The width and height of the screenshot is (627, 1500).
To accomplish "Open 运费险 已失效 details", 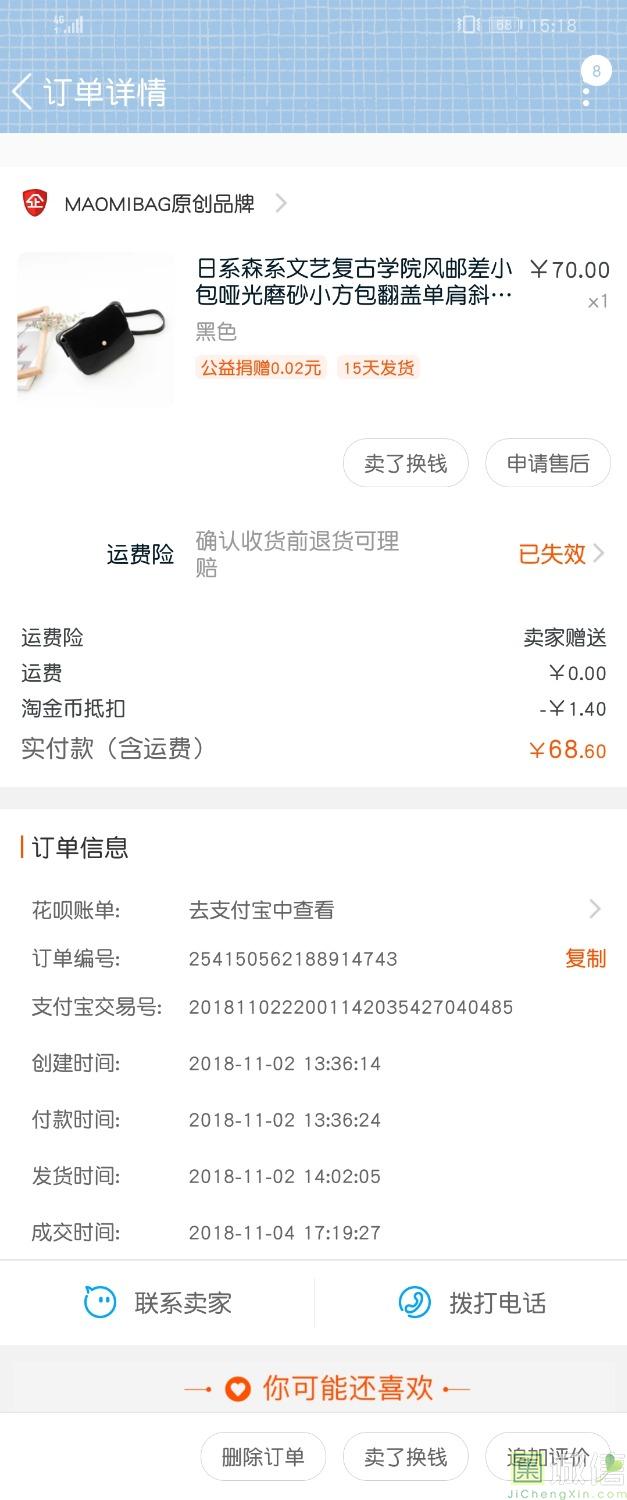I will 562,554.
